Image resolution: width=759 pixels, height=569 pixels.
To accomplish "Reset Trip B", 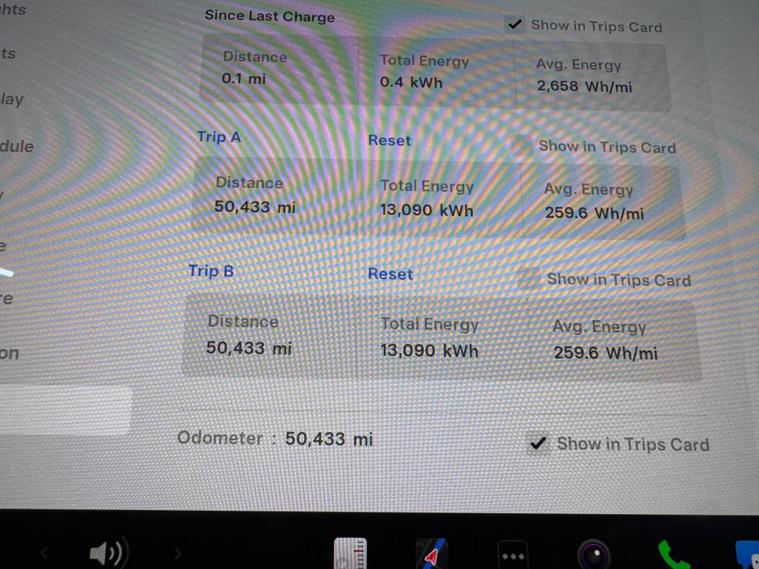I will tap(390, 274).
